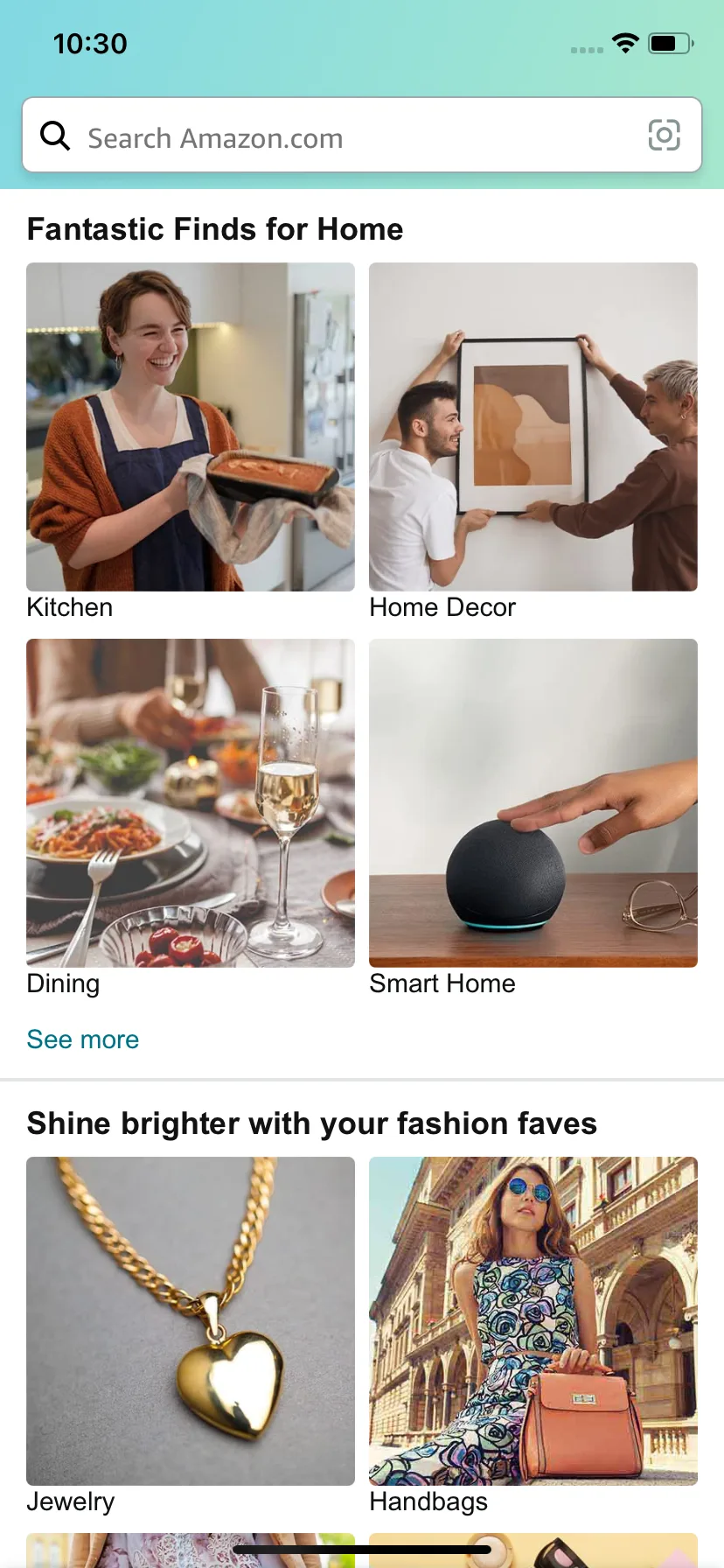Viewport: 724px width, 1568px height.
Task: View the Smart Home category
Action: click(533, 818)
